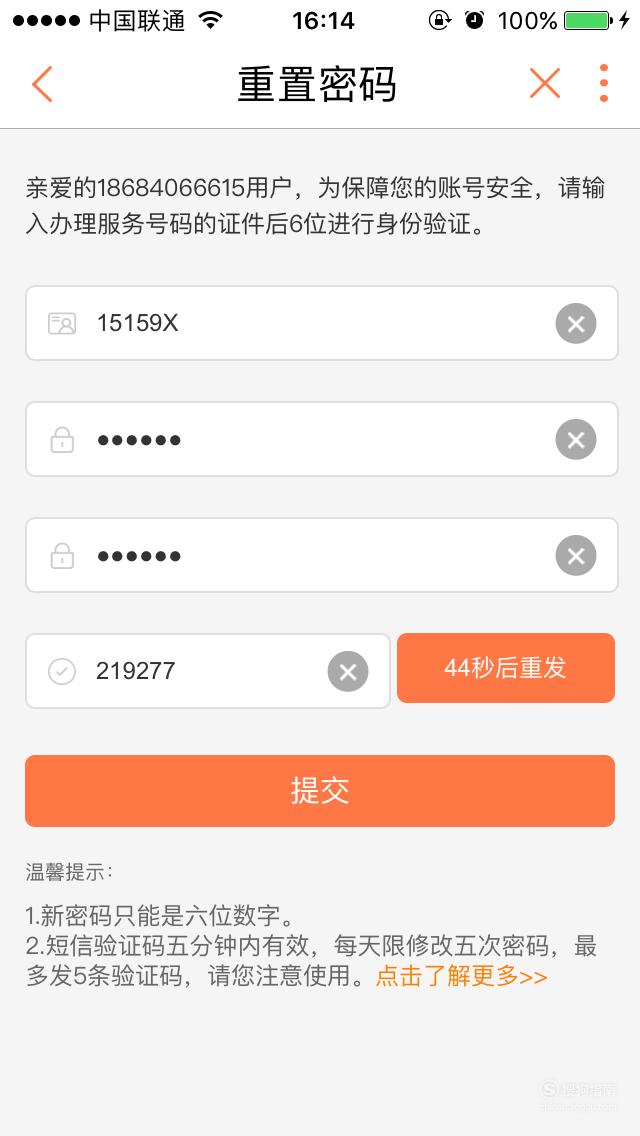Focus the confirm password field

click(322, 555)
